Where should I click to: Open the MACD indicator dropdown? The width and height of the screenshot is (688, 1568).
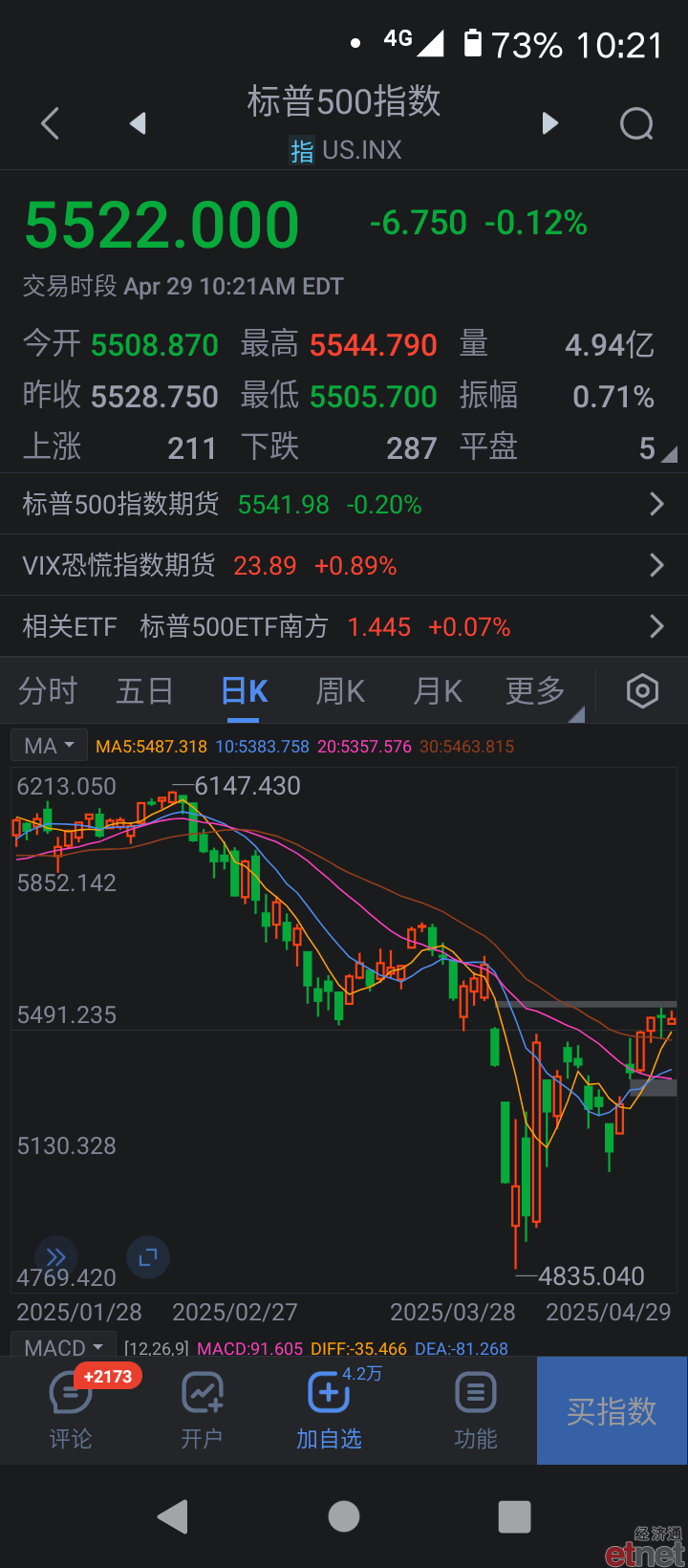point(63,1347)
